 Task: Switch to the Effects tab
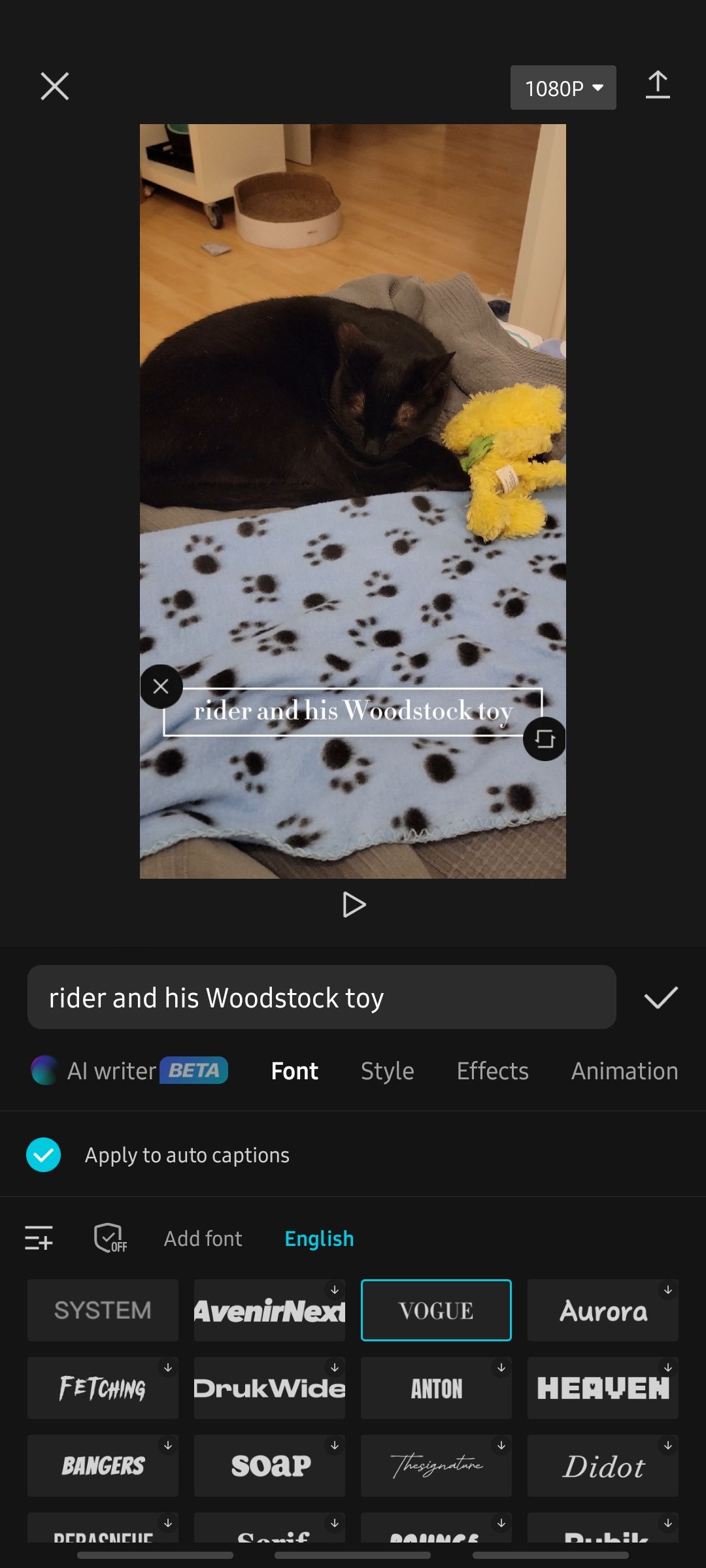pos(493,1071)
